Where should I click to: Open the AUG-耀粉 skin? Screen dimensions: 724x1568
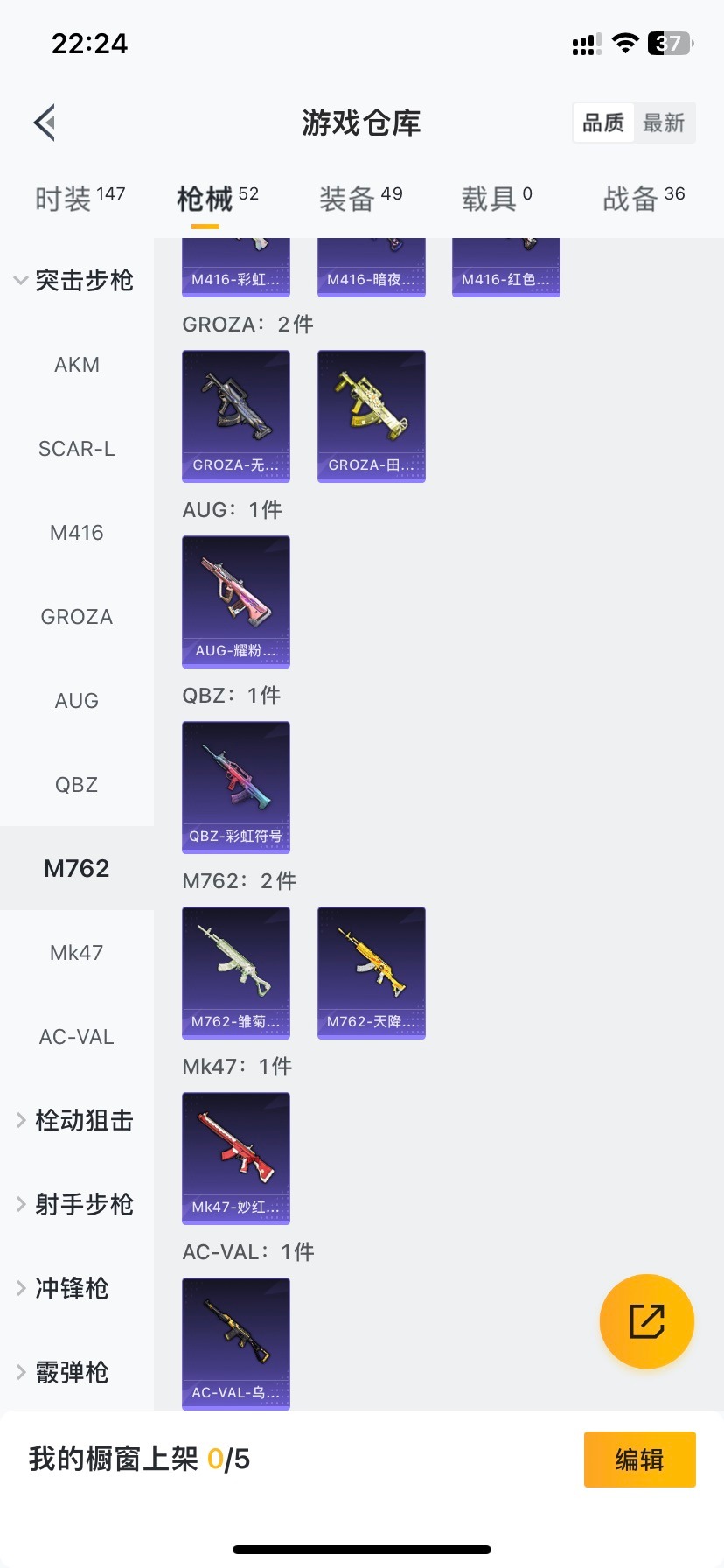coord(236,602)
